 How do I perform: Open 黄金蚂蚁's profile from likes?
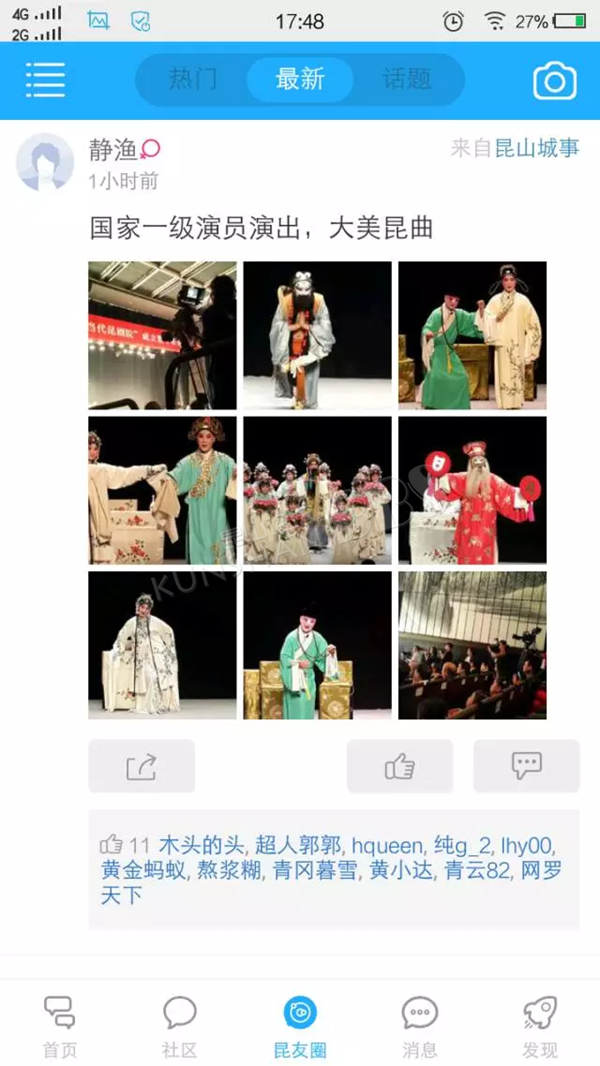coord(143,871)
